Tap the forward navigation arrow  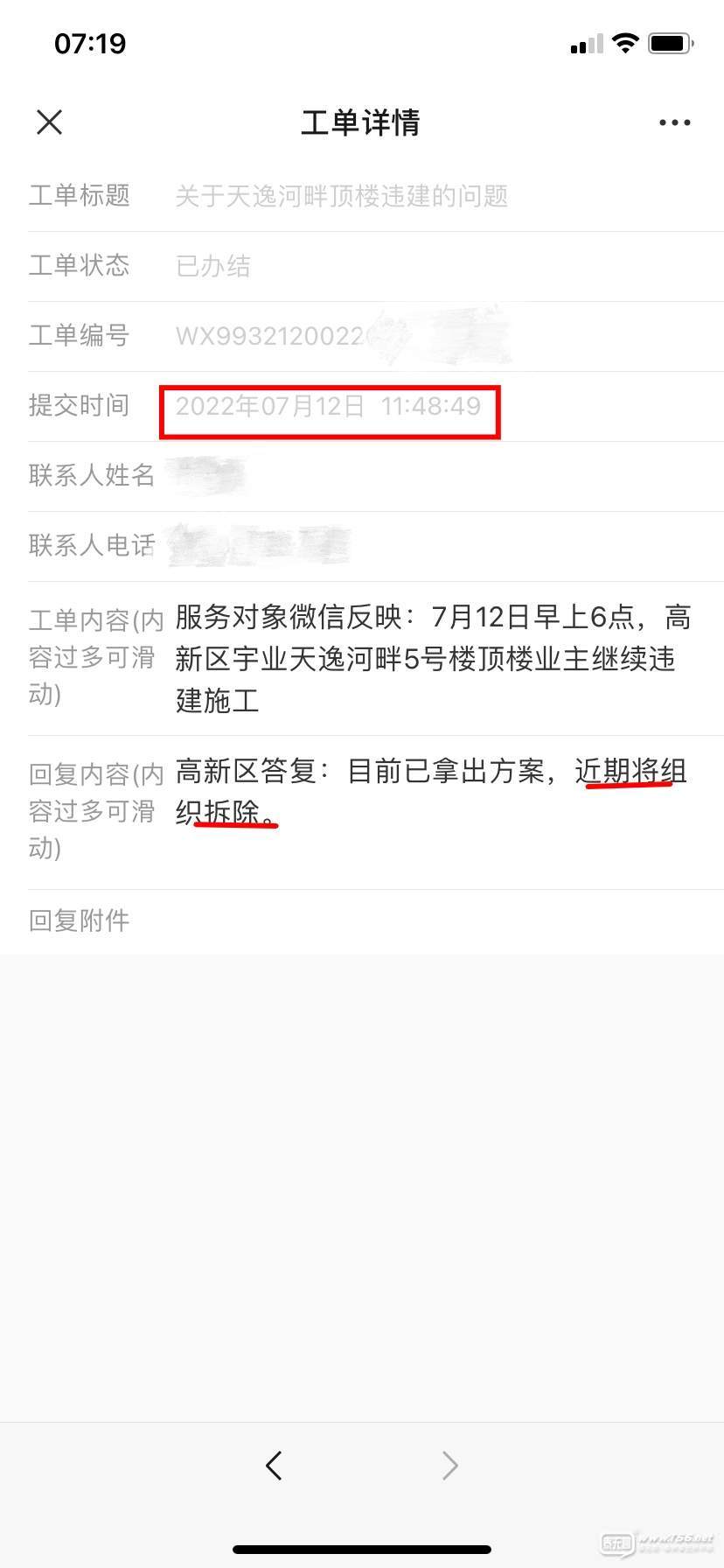pos(449,1465)
